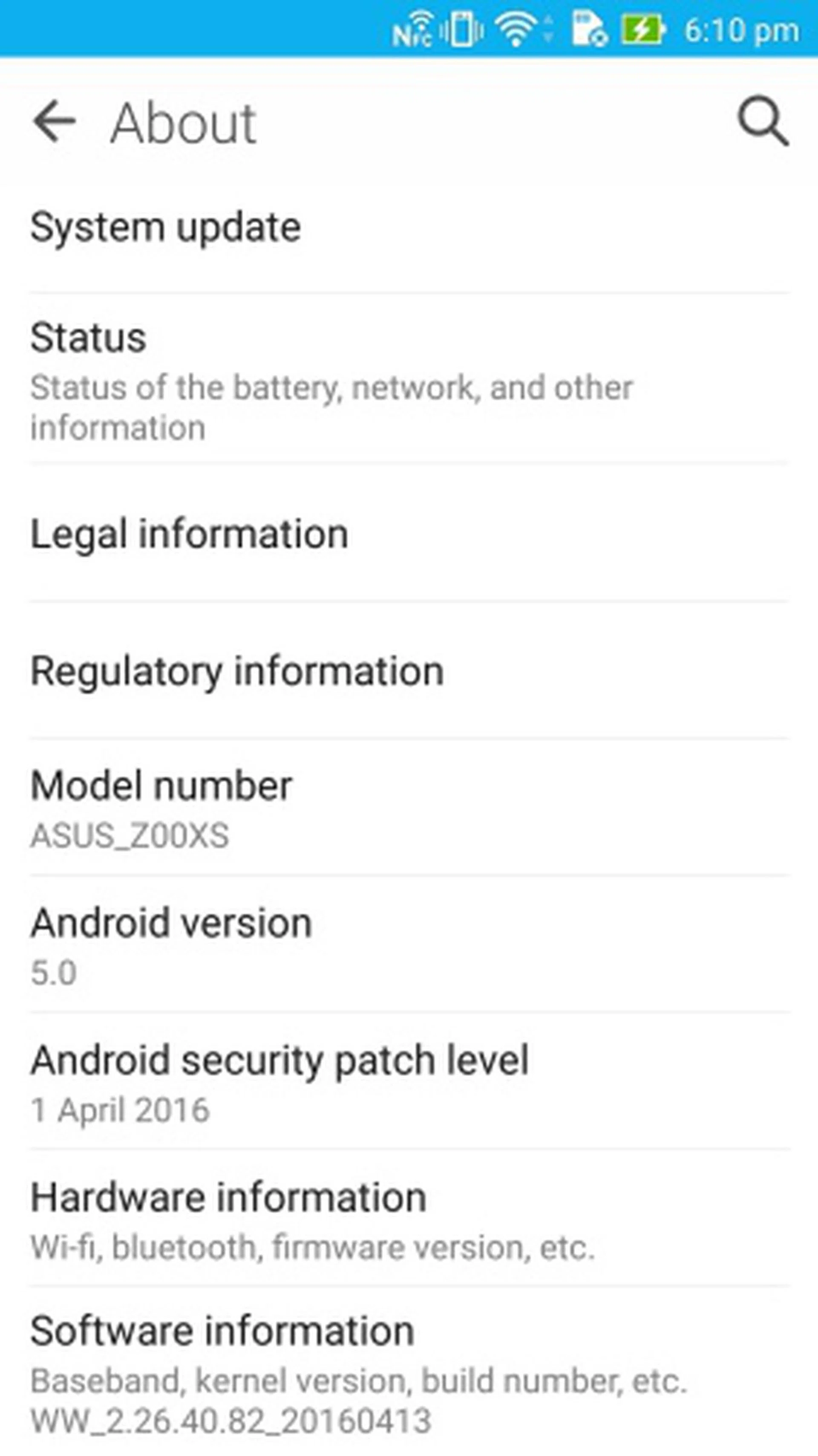Open Hardware information
Screen dimensions: 818x1456
click(x=409, y=1219)
